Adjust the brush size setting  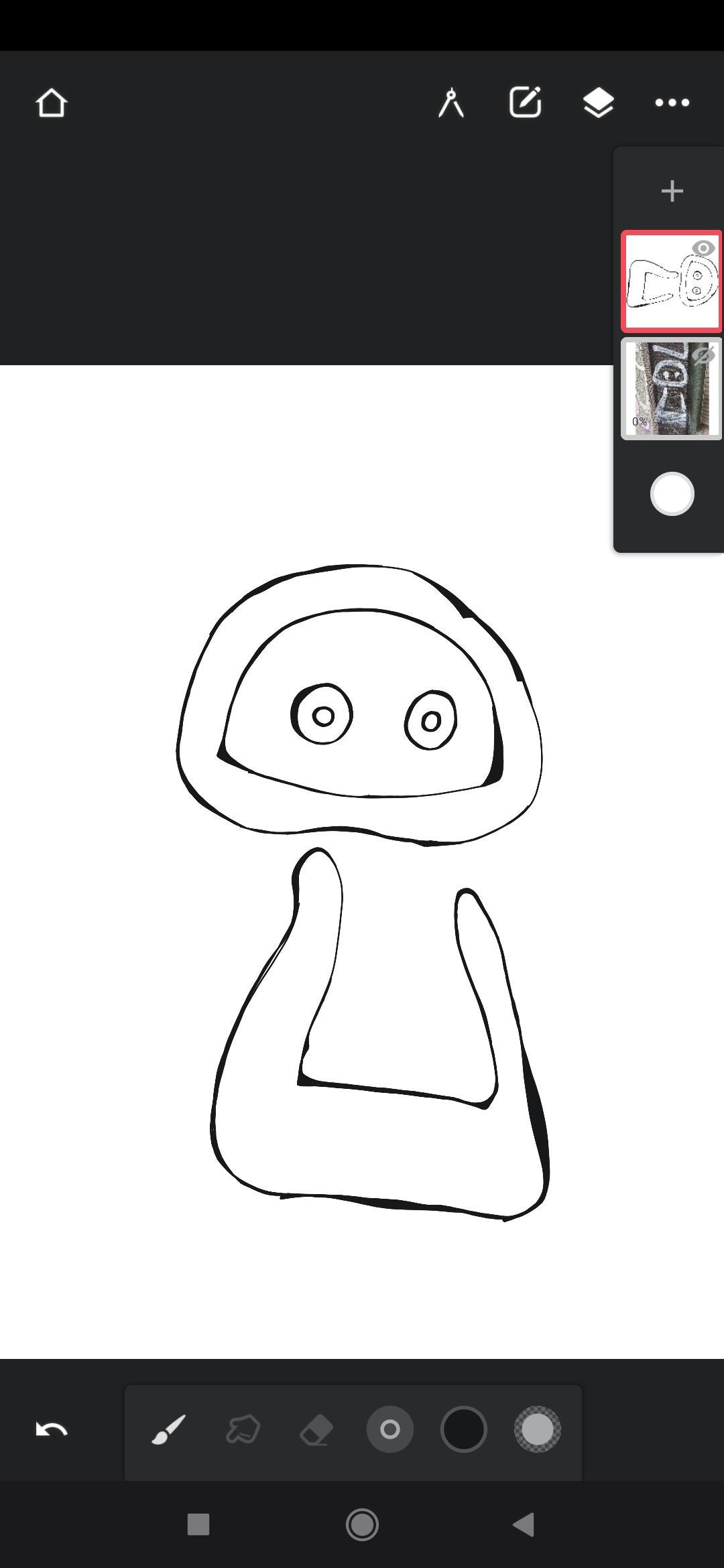tap(390, 1429)
